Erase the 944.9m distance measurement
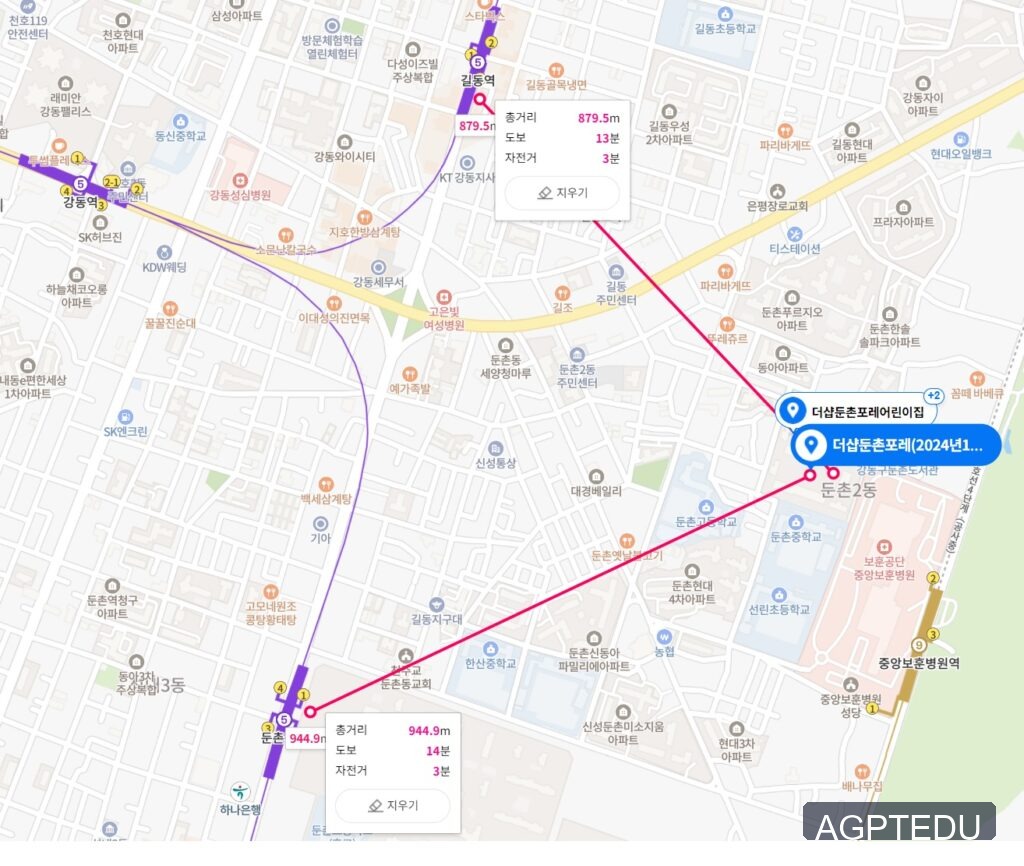 392,805
